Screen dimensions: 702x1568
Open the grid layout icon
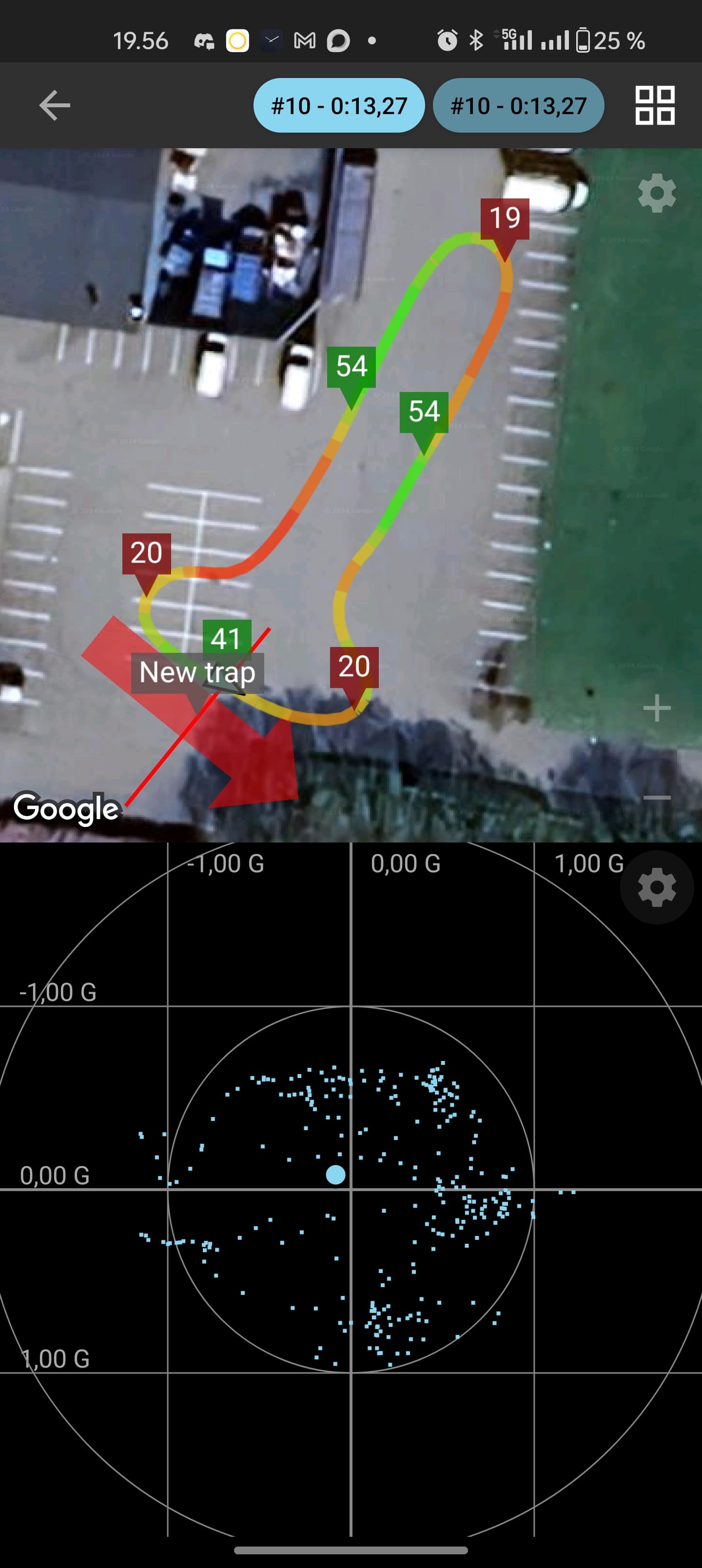(655, 105)
